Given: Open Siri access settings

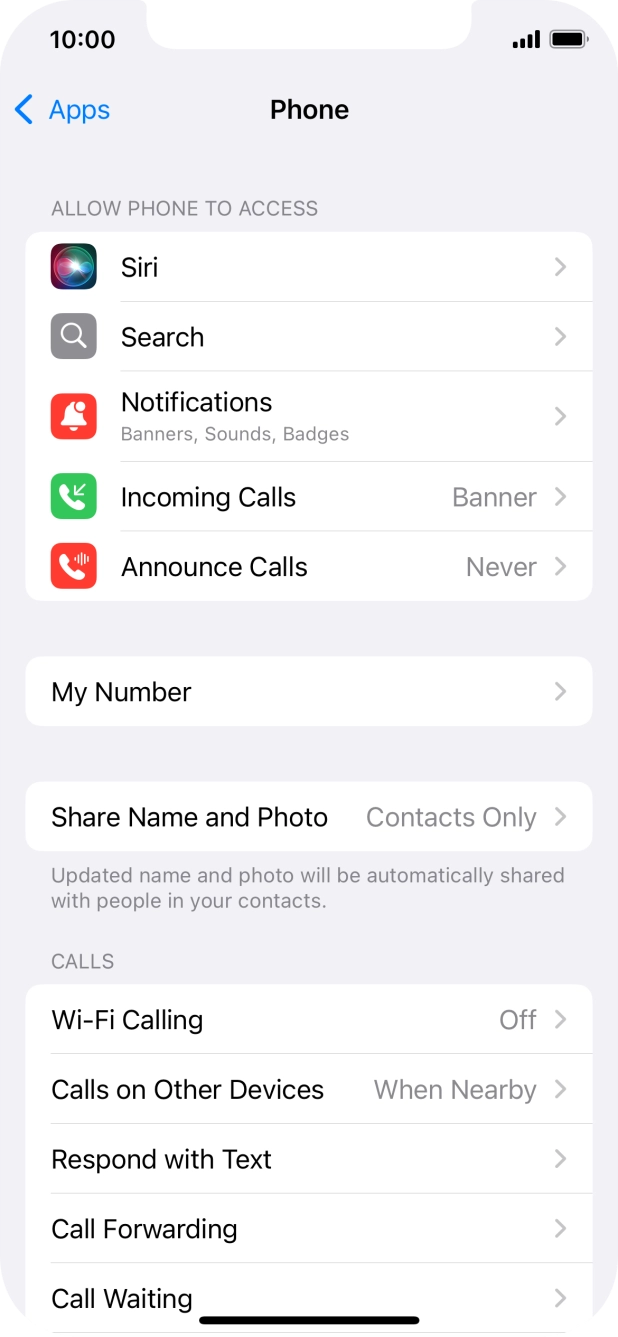Looking at the screenshot, I should 309,267.
